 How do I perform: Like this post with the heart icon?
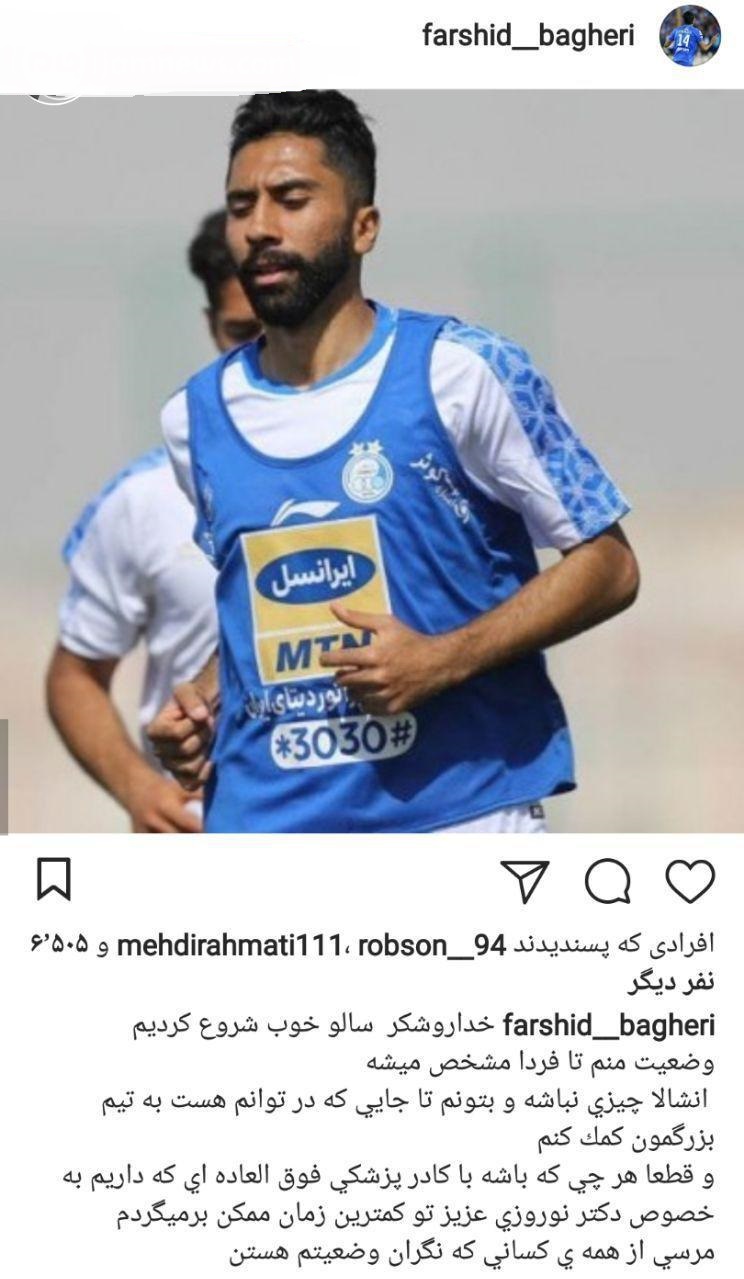[x=689, y=881]
